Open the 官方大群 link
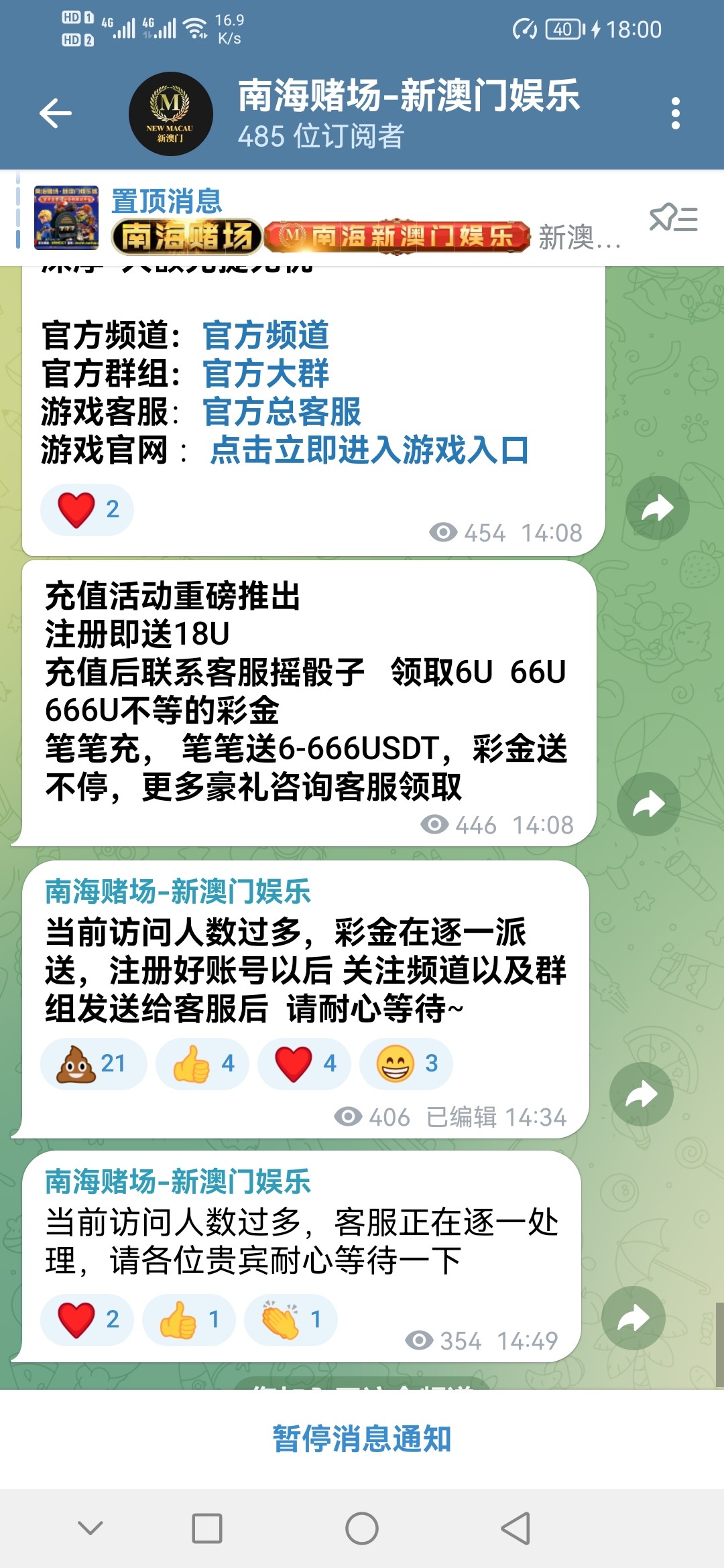Viewport: 724px width, 1568px height. (265, 373)
